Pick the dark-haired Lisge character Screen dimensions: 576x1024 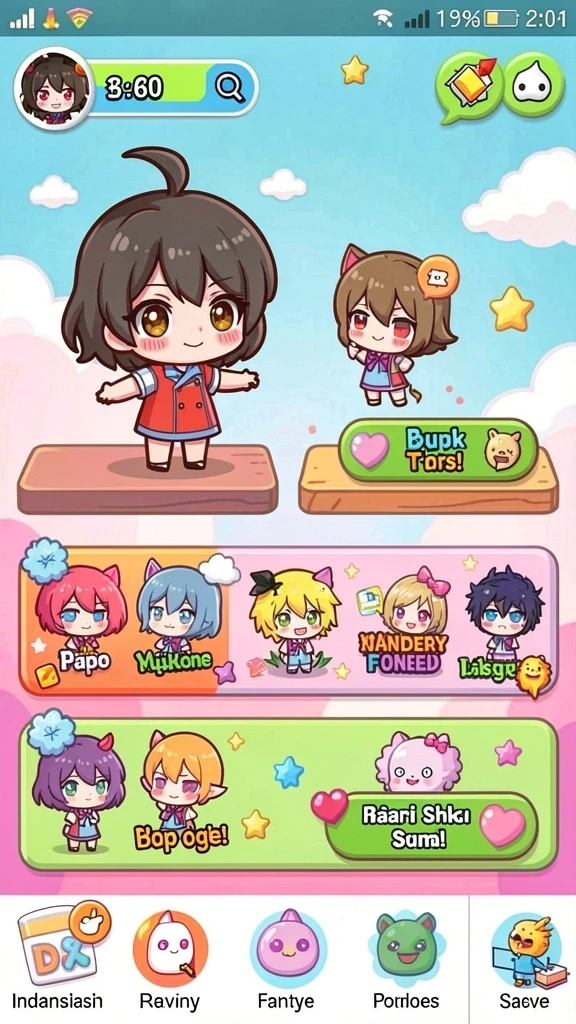click(x=504, y=621)
